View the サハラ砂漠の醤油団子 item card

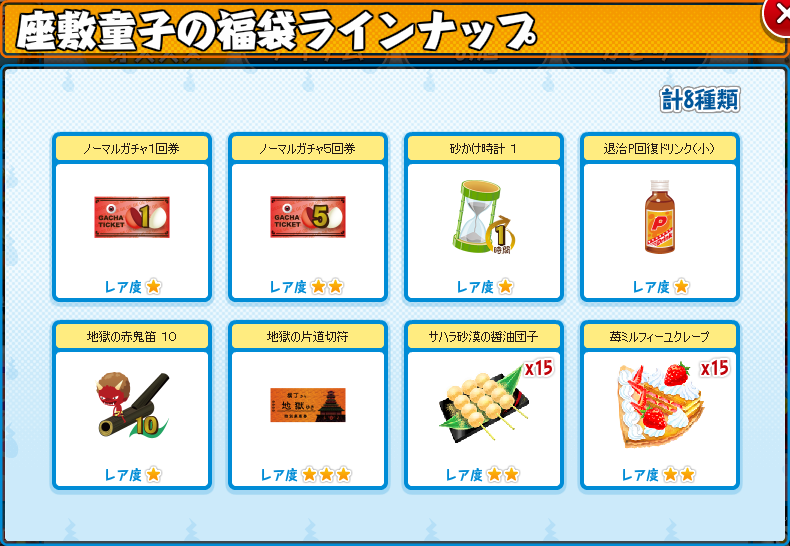[x=484, y=405]
